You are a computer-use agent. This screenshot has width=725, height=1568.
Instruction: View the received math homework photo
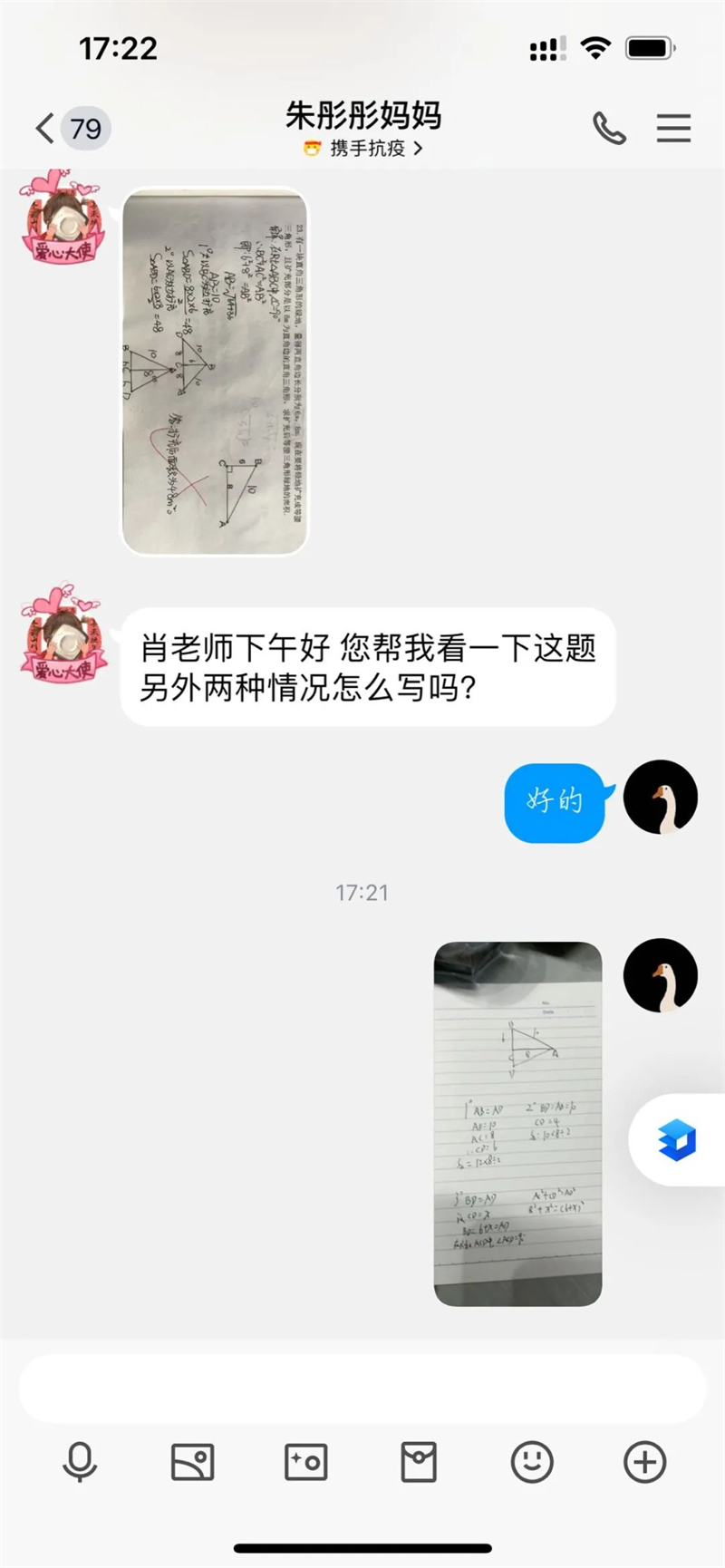tap(215, 371)
